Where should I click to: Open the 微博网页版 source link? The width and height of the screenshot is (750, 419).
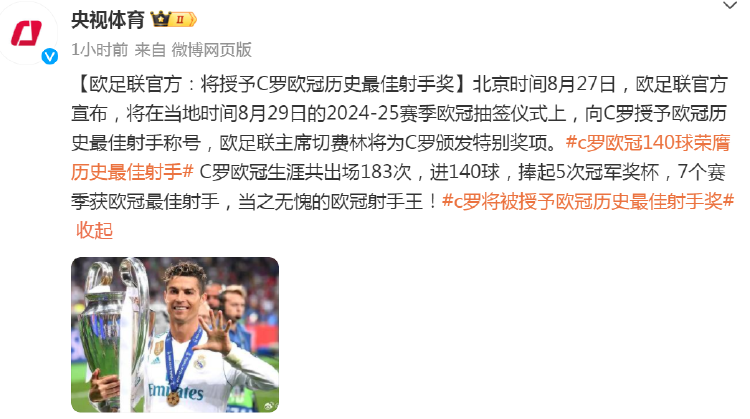click(x=211, y=48)
